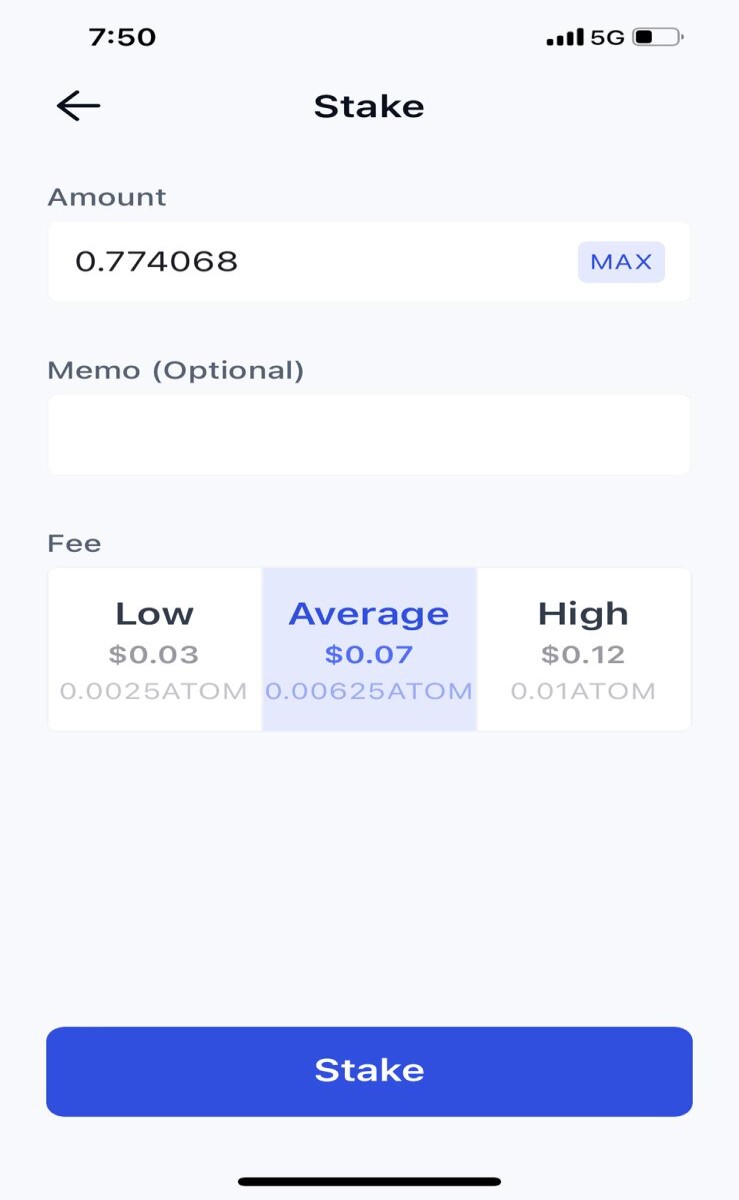Focus the Memo (Optional) text field
This screenshot has width=739, height=1200.
(x=369, y=435)
